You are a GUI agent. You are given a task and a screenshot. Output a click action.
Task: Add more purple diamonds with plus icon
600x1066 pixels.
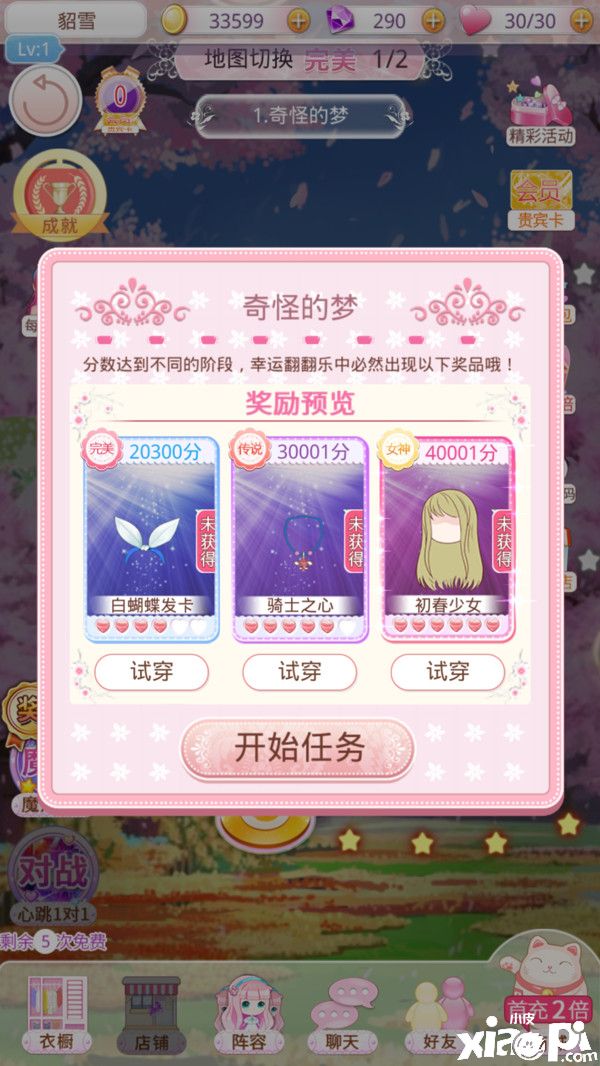(x=433, y=20)
